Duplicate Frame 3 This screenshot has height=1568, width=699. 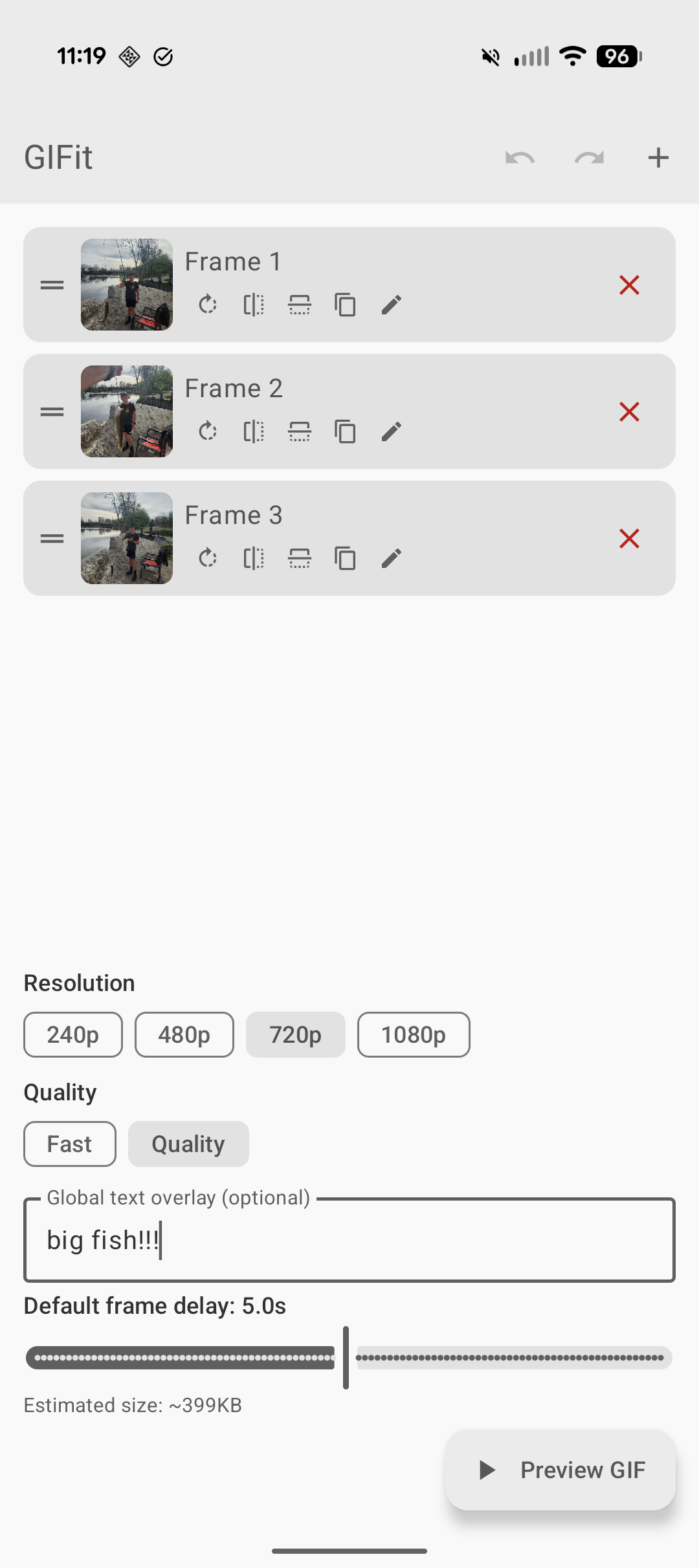pos(346,558)
